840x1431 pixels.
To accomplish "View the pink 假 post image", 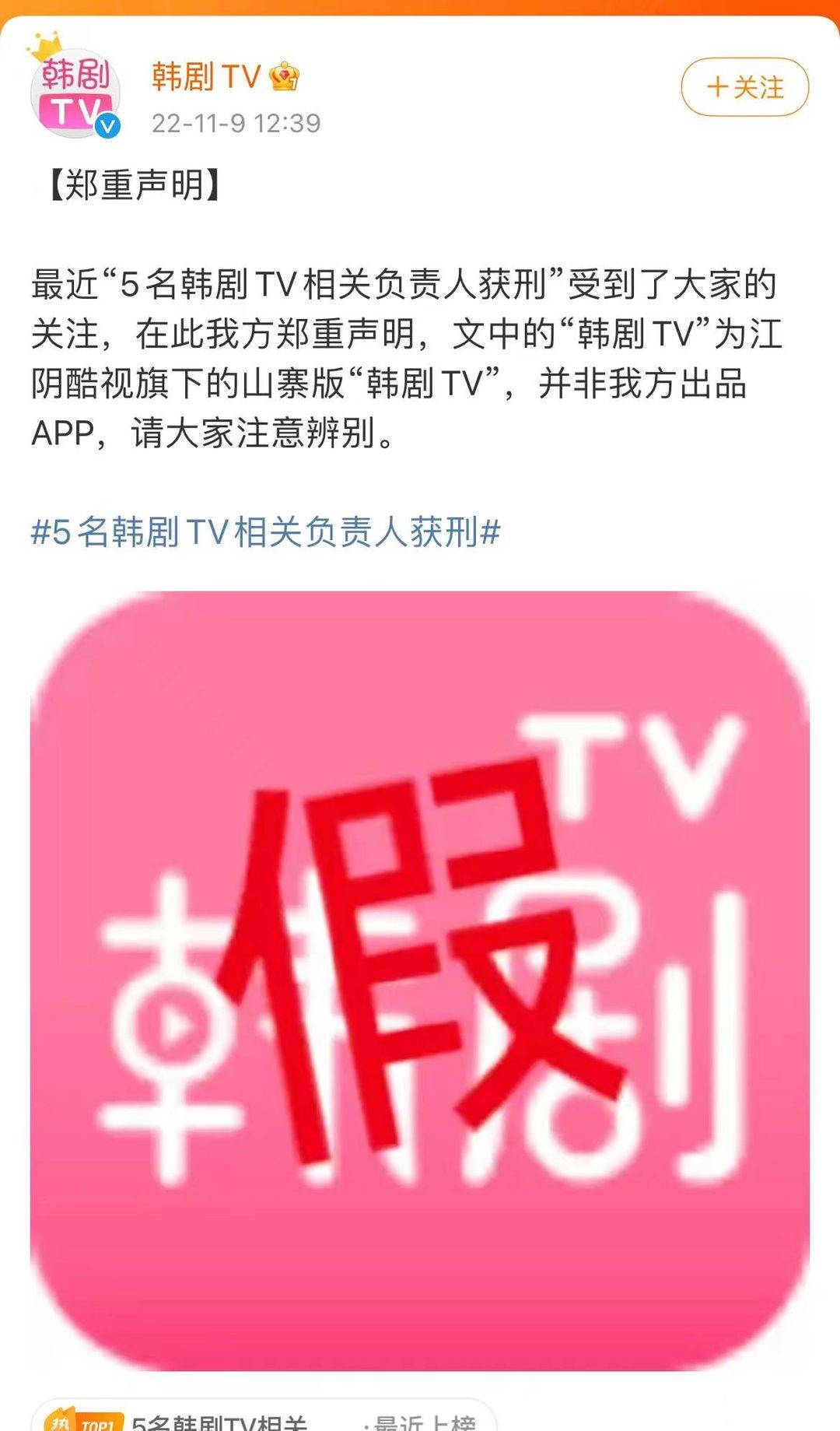I will click(419, 980).
